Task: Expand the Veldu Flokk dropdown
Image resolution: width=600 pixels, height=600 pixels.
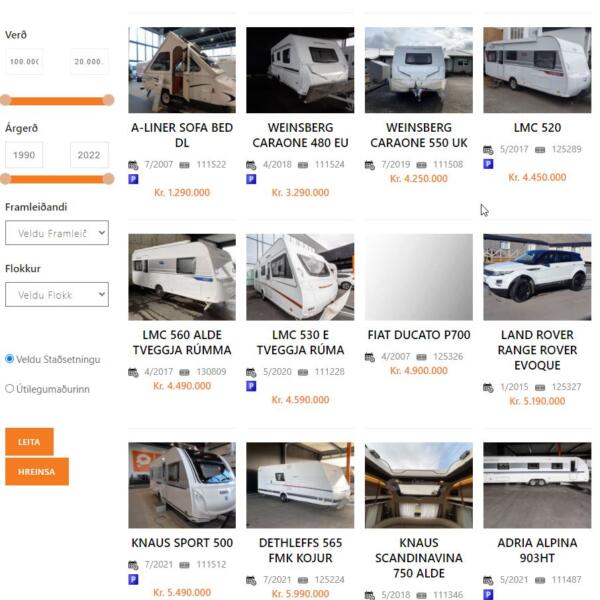Action: click(x=56, y=295)
